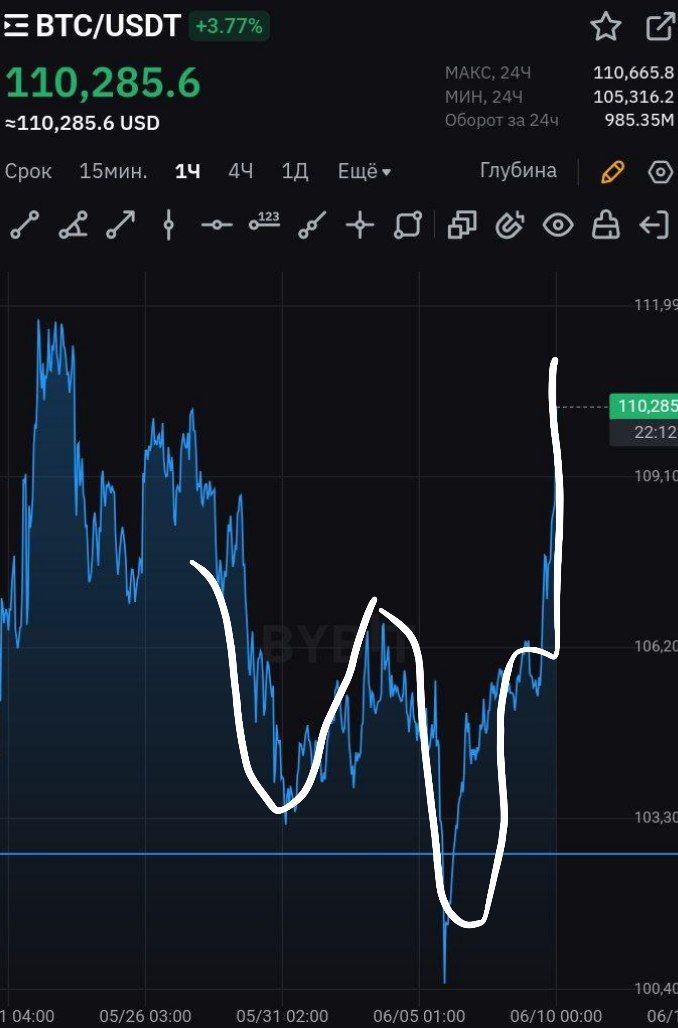
Task: Add BTC/USDT to favorites with star
Action: 606,27
